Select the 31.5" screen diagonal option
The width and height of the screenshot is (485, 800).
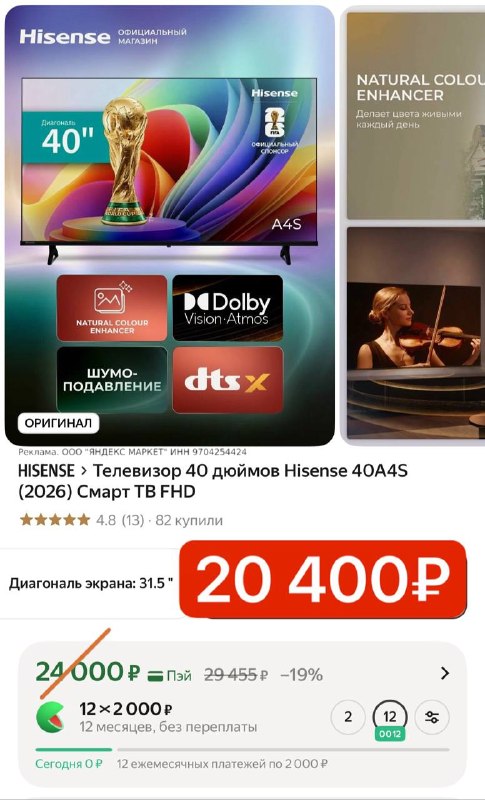point(91,583)
